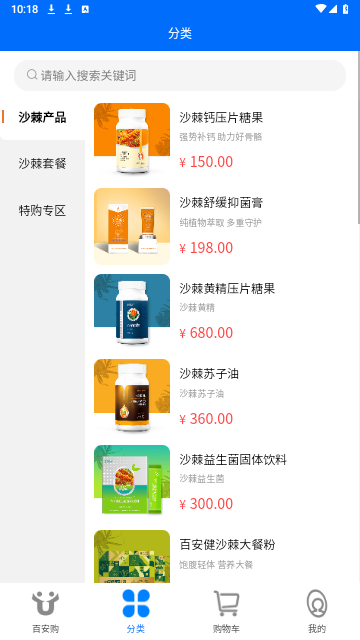Screen dimensions: 360x640
Task: Switch to the 我的 profile tab
Action: click(x=316, y=611)
